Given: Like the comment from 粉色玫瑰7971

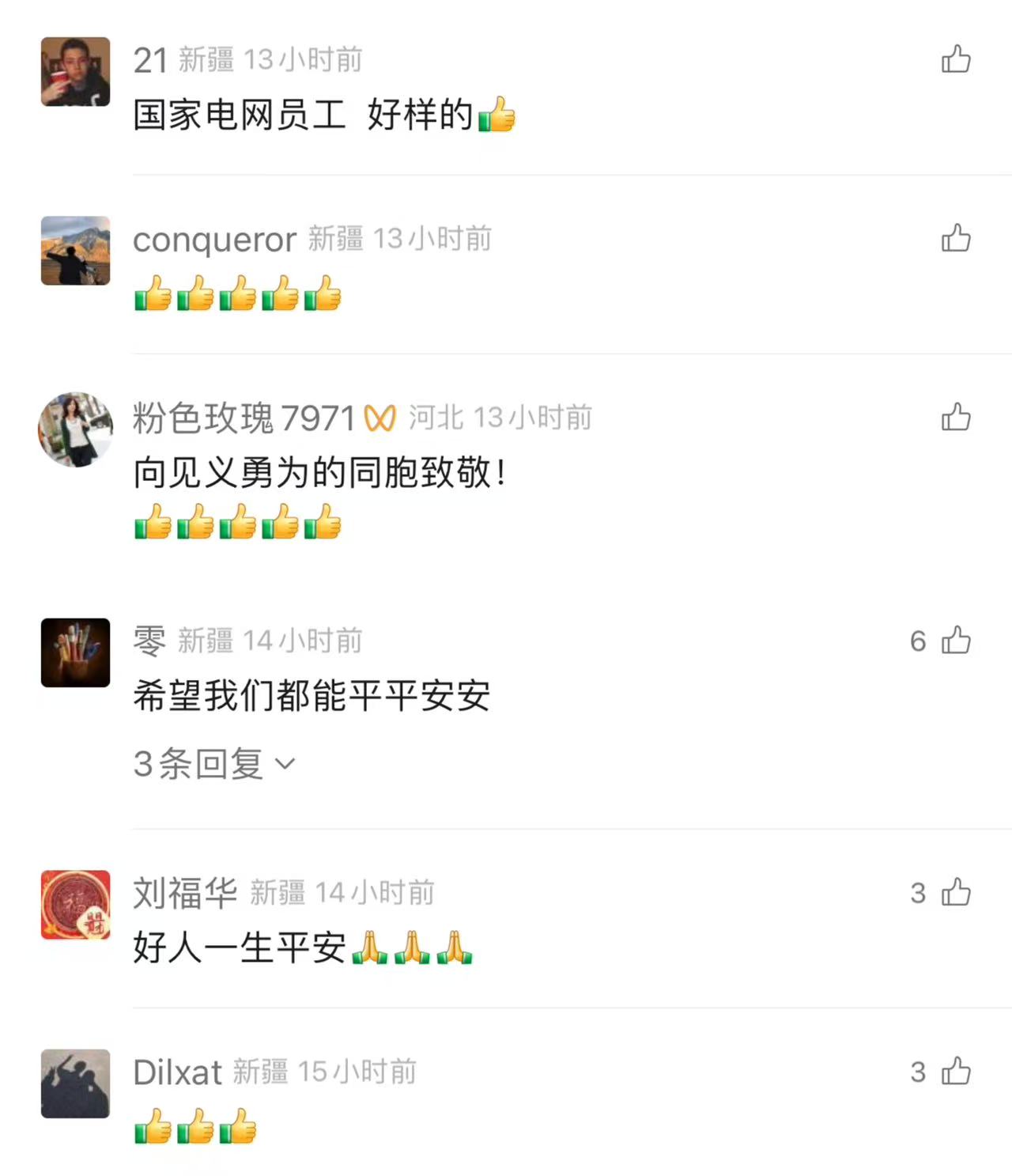Looking at the screenshot, I should (956, 418).
